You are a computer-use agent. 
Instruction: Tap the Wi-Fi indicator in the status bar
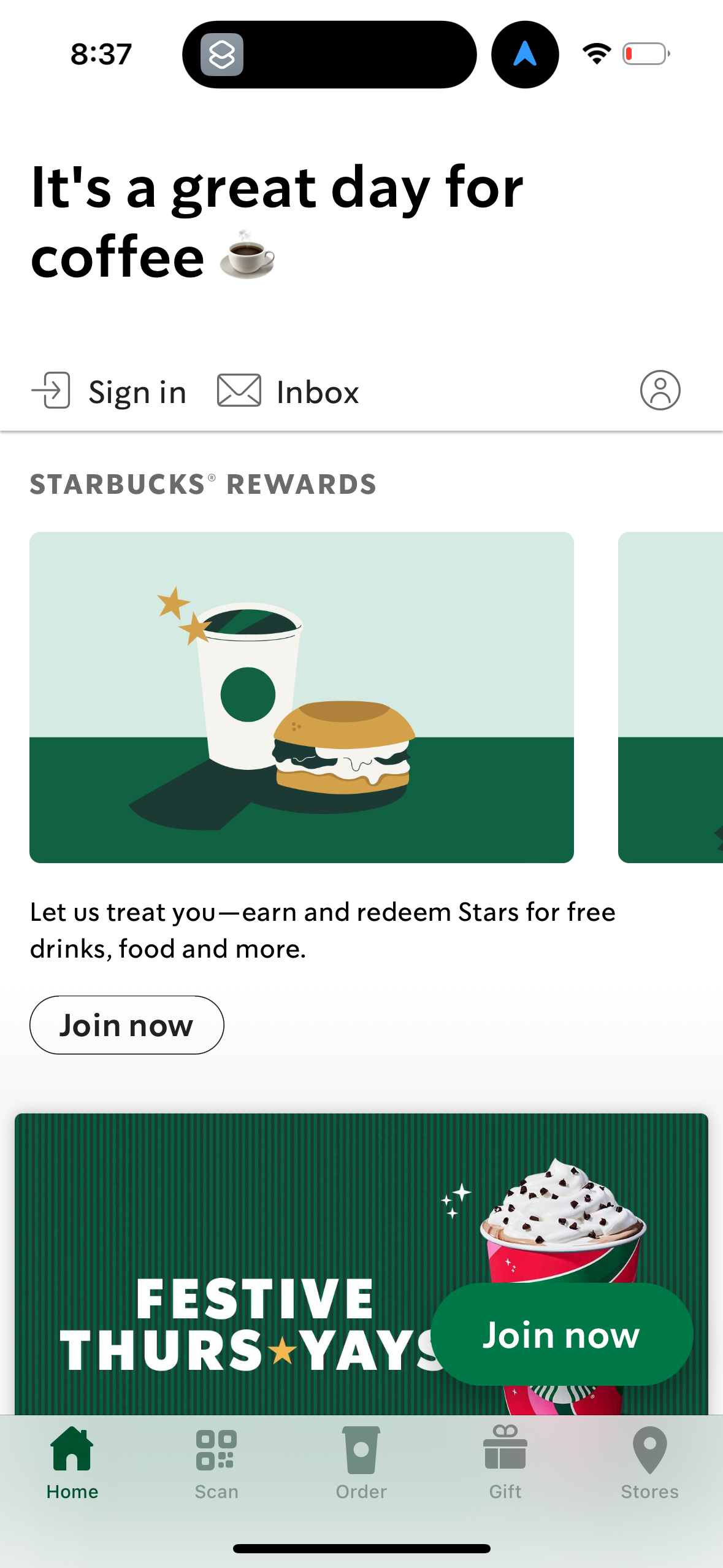[x=596, y=54]
